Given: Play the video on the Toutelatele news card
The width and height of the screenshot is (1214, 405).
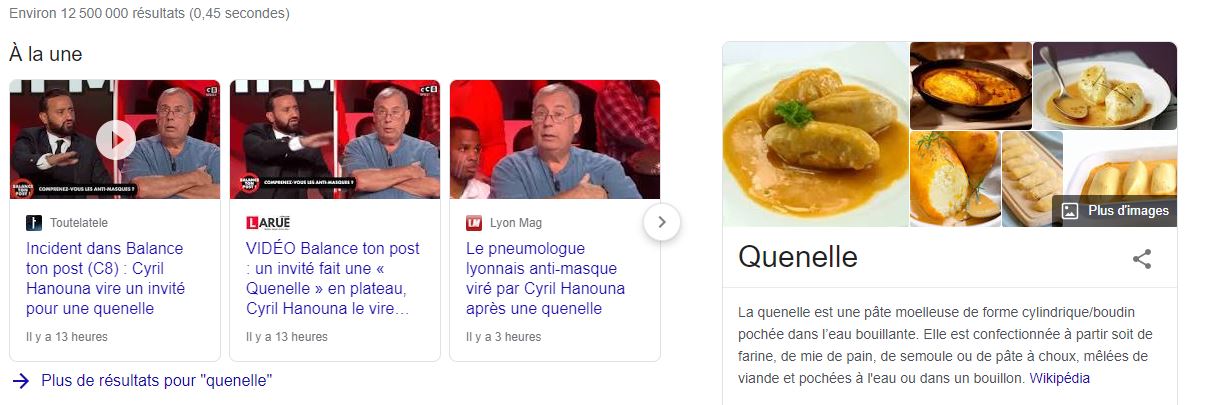Looking at the screenshot, I should pos(116,139).
